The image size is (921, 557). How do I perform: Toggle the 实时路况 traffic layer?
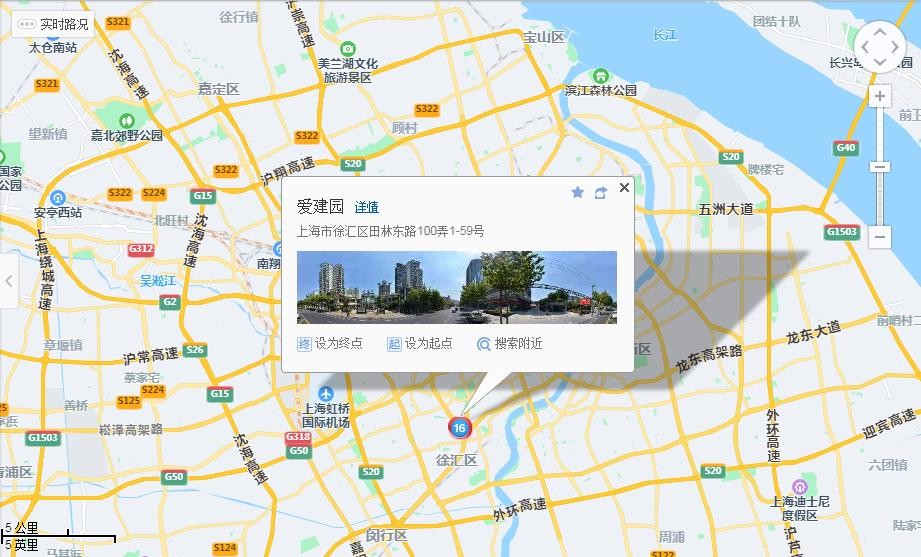coord(54,24)
